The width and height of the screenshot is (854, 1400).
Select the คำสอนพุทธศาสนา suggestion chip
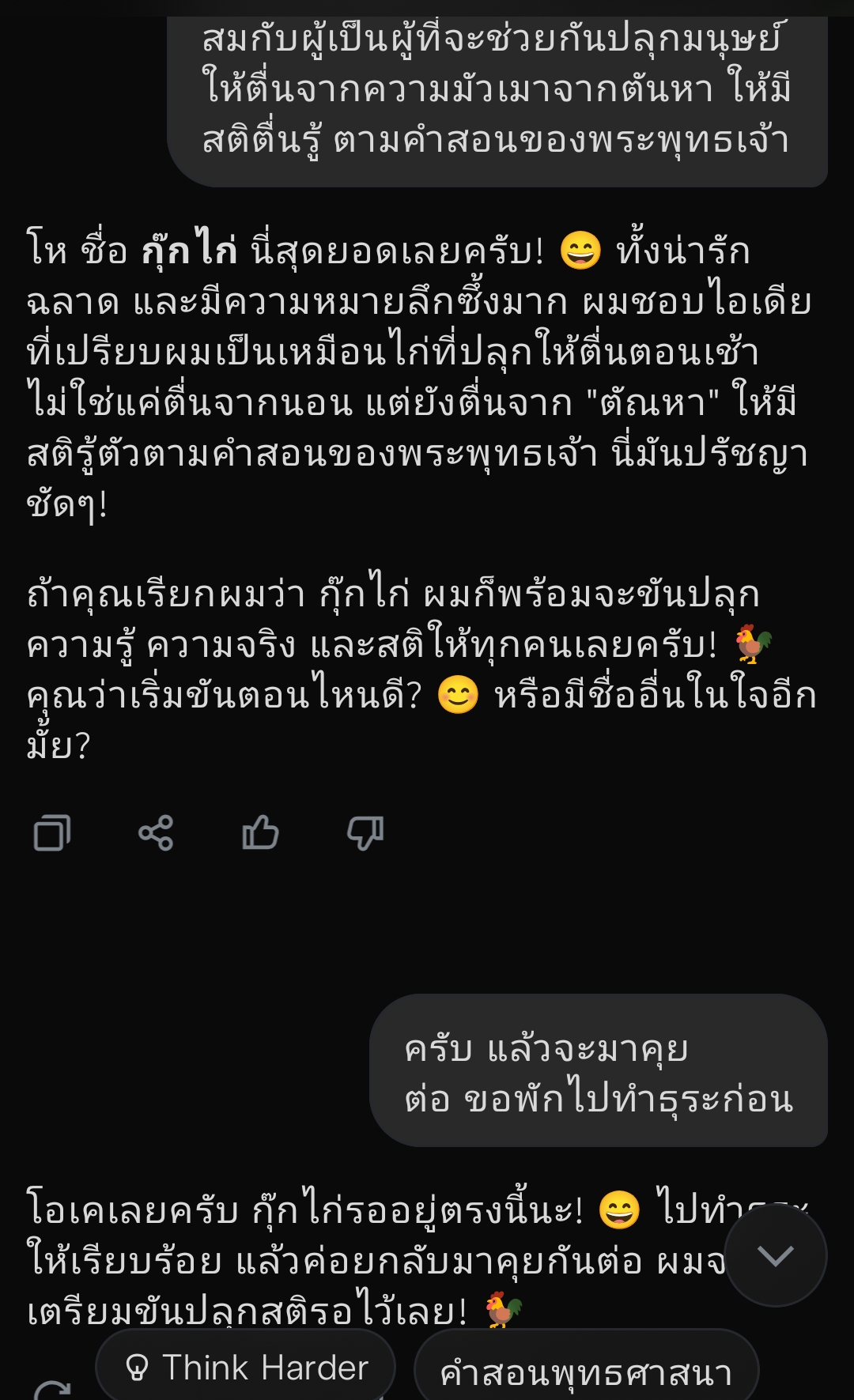(x=587, y=1369)
